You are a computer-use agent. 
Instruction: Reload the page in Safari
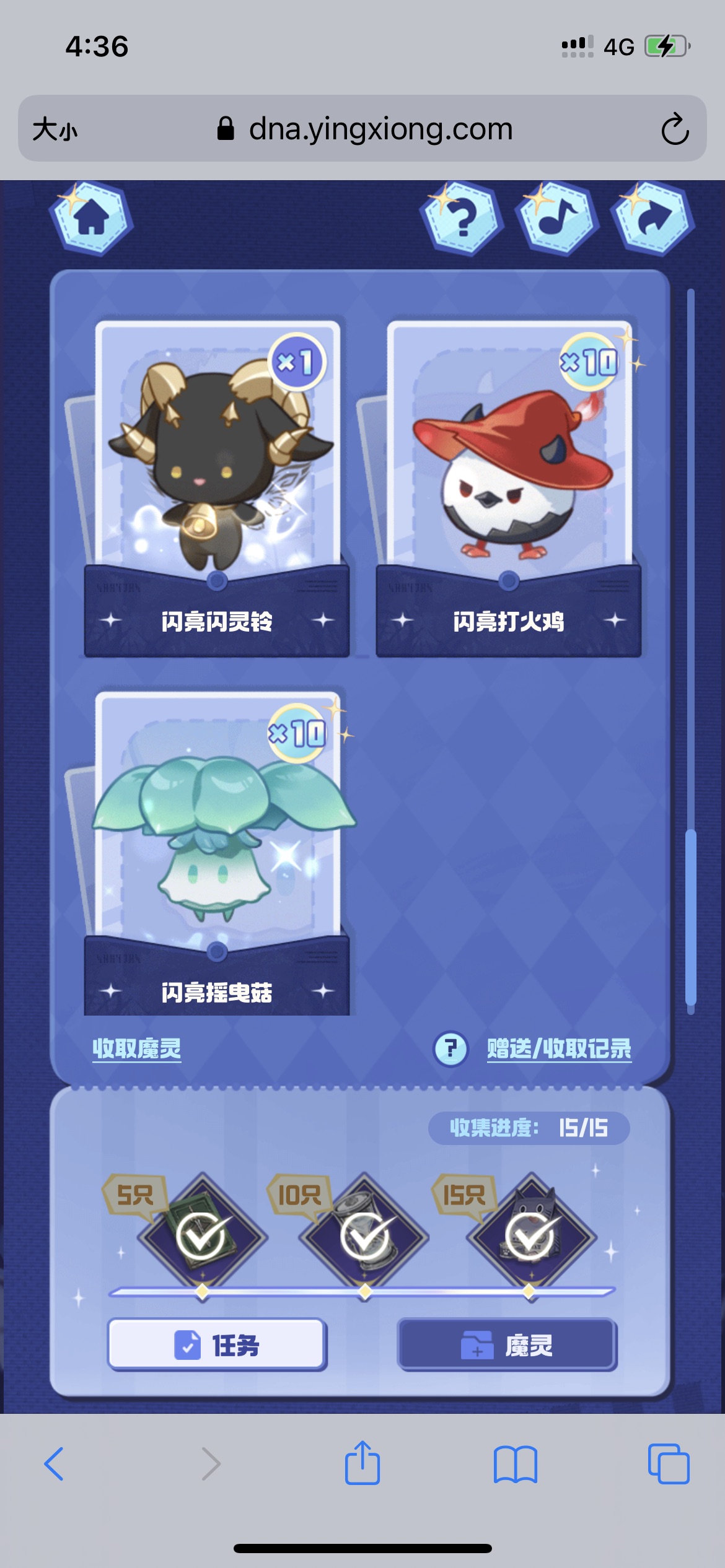674,129
